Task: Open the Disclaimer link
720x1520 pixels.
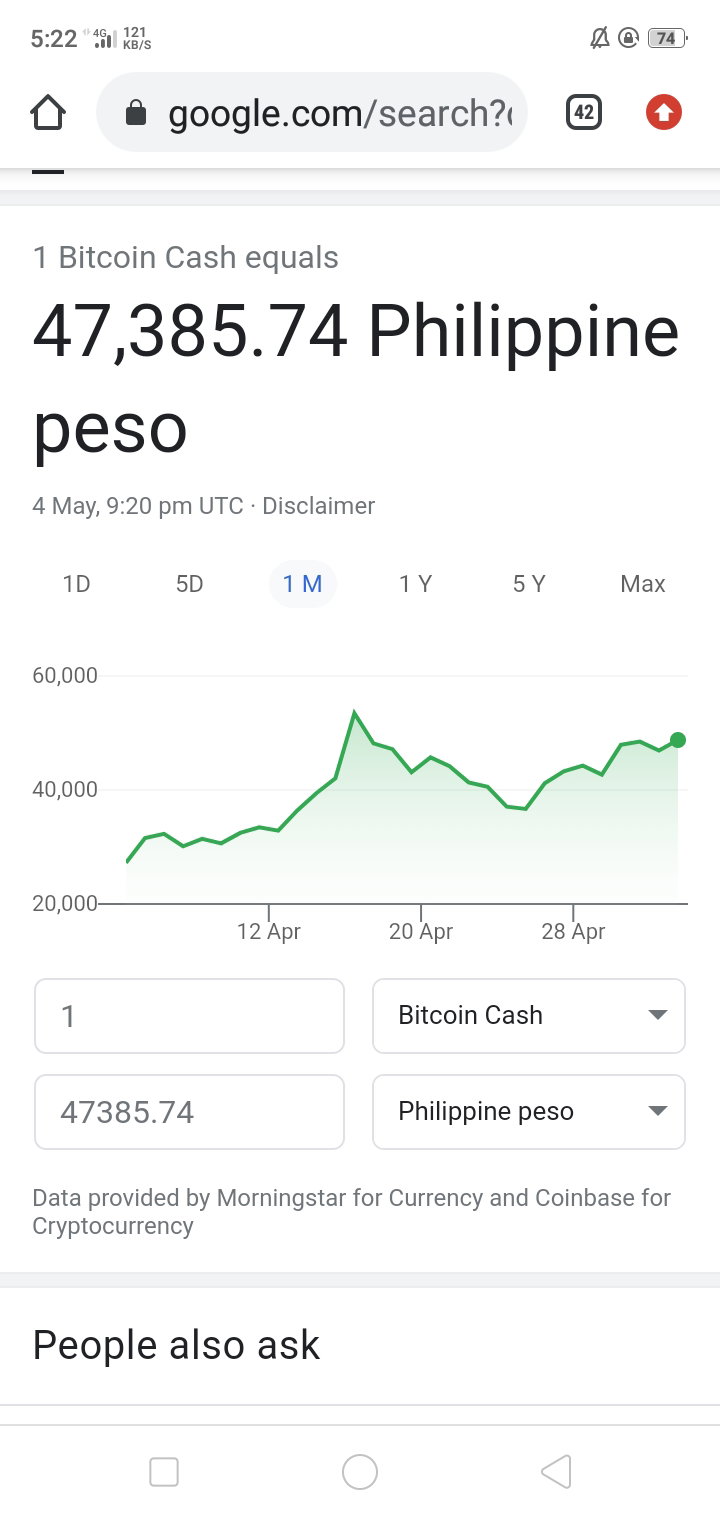Action: click(x=319, y=506)
